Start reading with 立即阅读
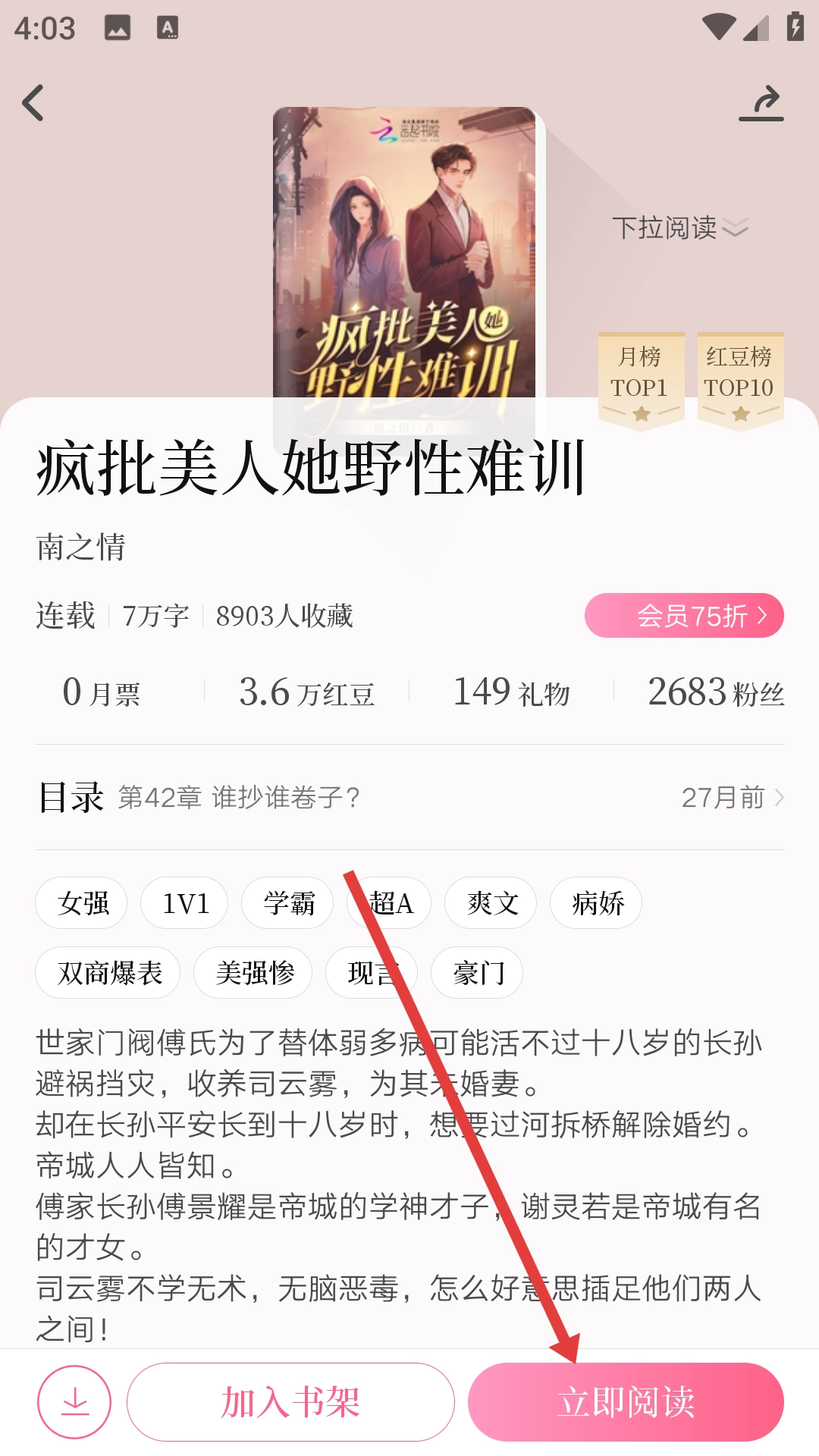 pyautogui.click(x=626, y=1402)
